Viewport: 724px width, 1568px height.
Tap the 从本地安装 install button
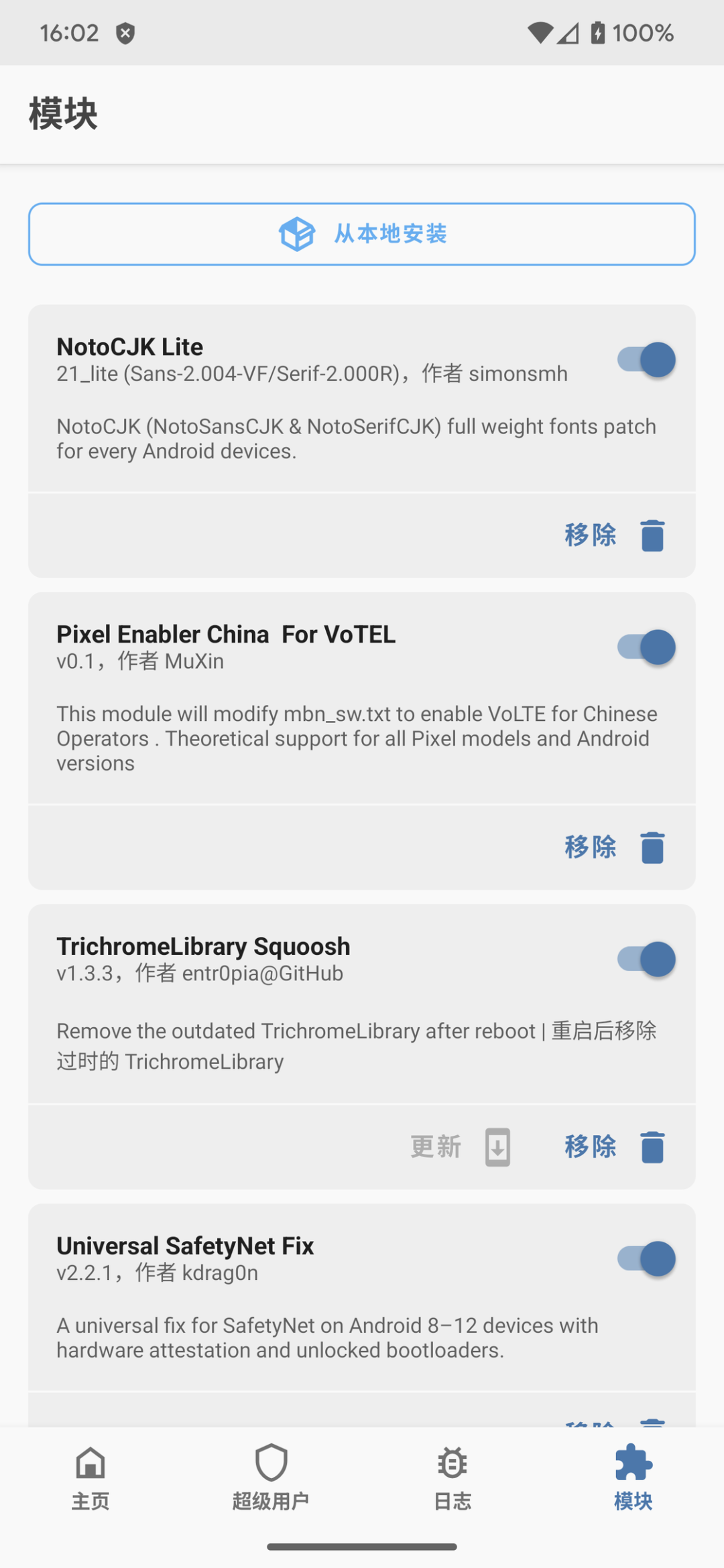pos(362,234)
